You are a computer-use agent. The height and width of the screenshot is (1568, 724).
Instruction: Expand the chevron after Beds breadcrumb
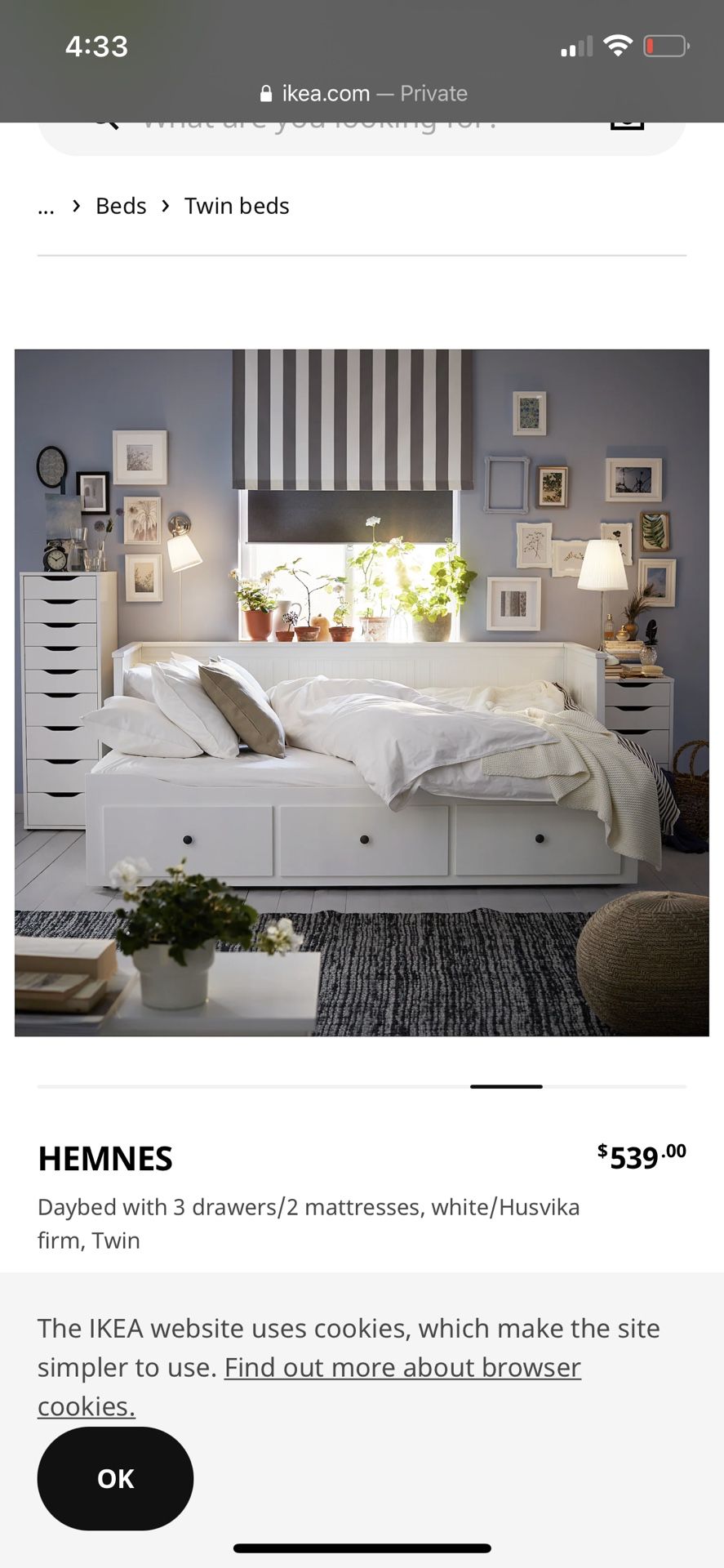(x=76, y=206)
